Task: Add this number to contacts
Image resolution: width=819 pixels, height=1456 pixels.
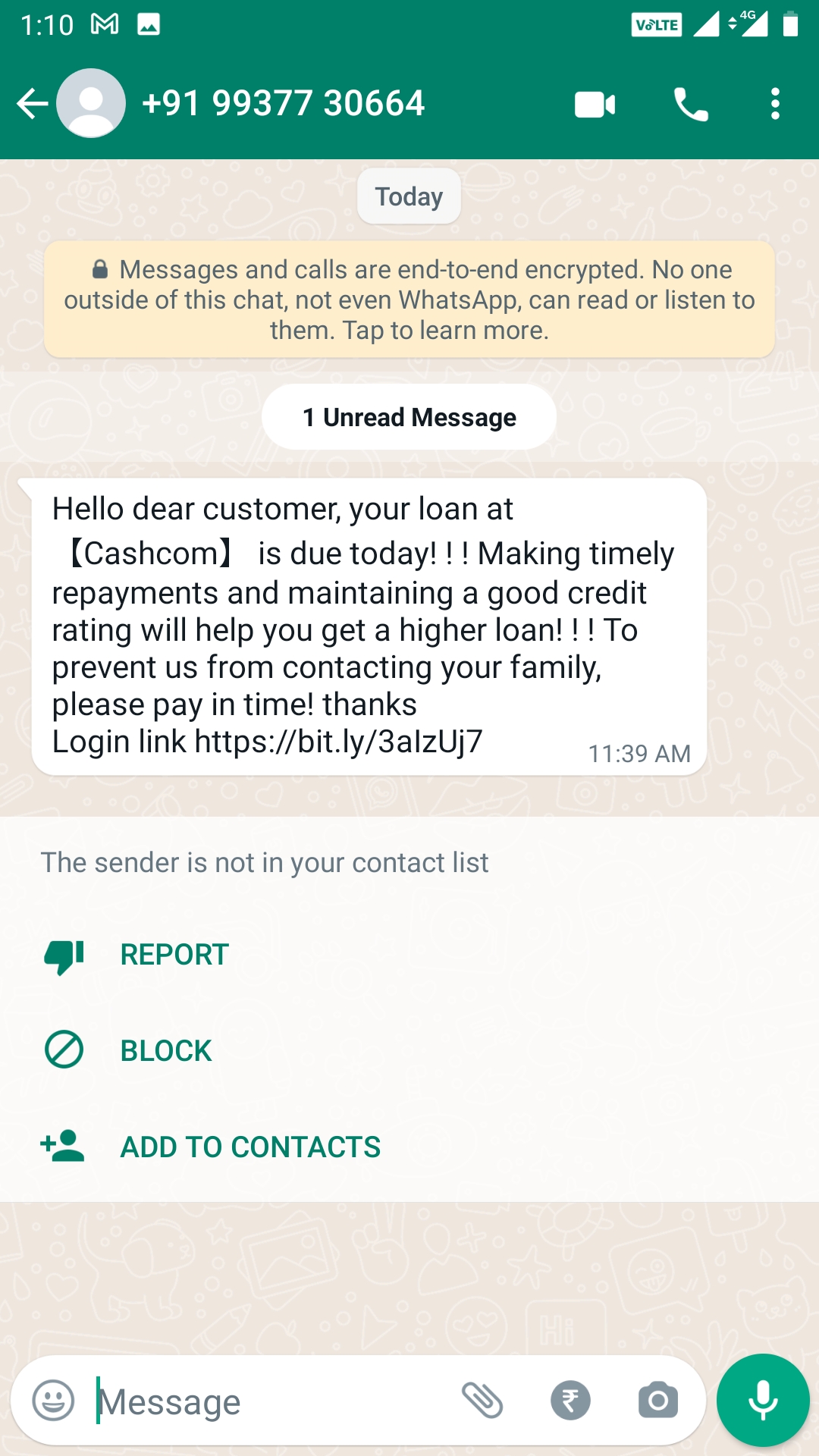Action: tap(249, 1147)
